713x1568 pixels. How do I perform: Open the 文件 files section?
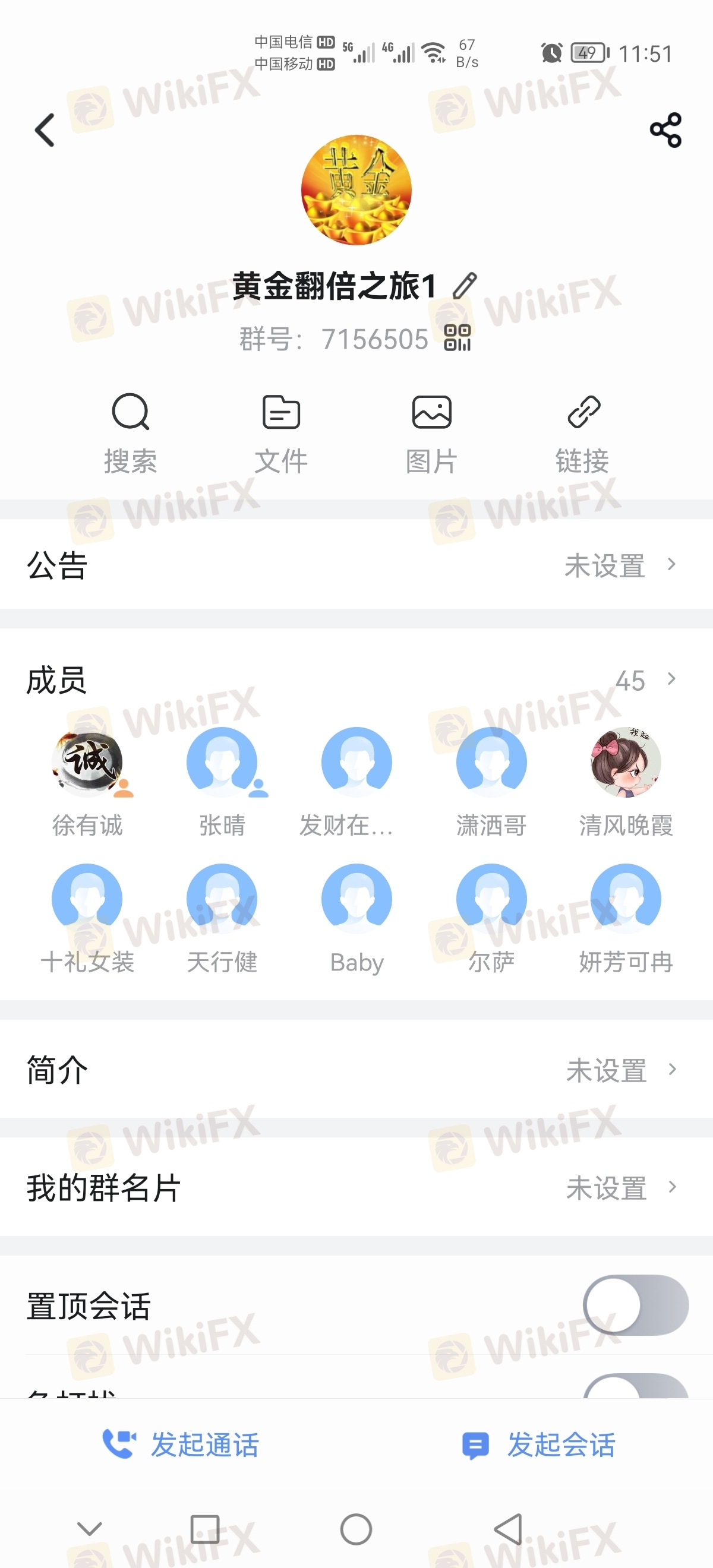click(280, 433)
